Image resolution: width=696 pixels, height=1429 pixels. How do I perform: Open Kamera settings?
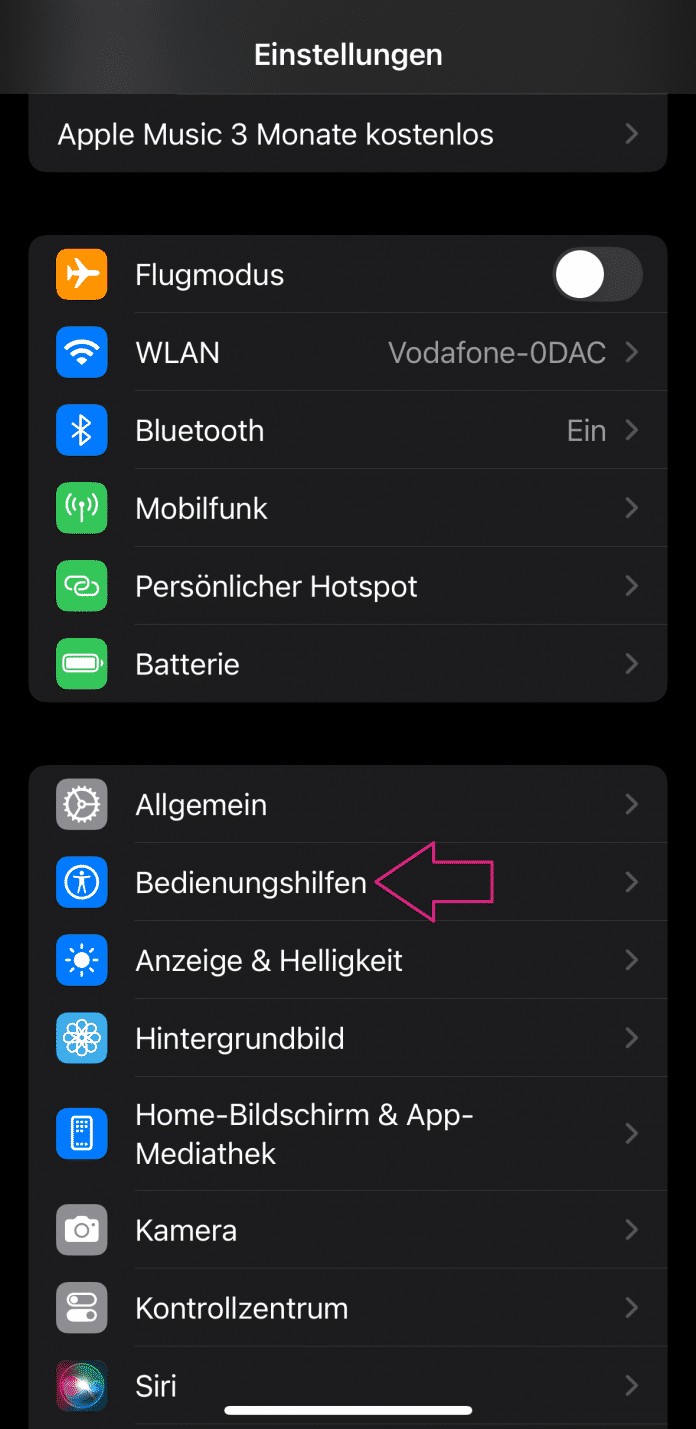347,1230
